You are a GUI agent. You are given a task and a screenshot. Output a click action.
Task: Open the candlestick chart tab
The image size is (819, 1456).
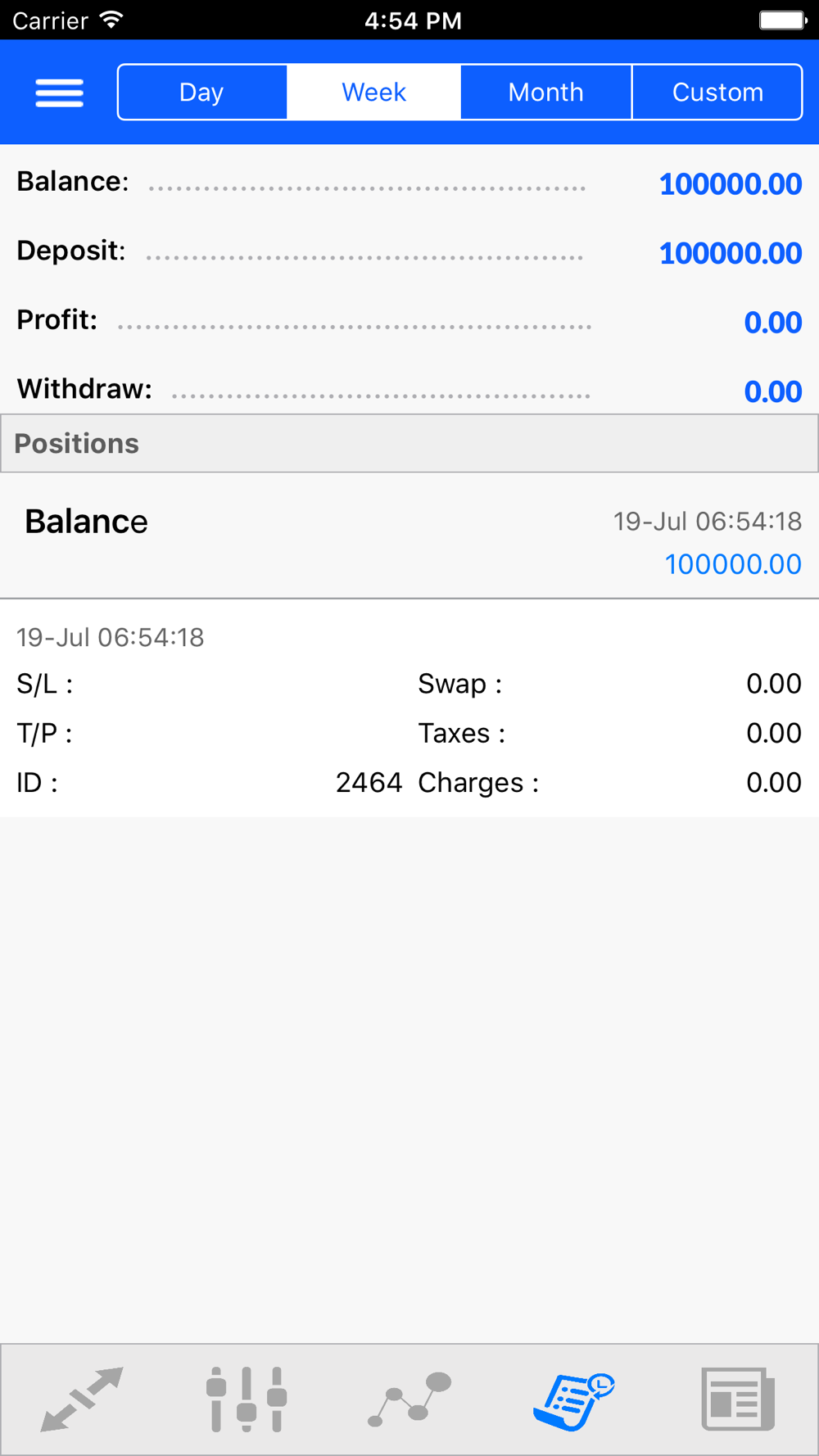246,1399
